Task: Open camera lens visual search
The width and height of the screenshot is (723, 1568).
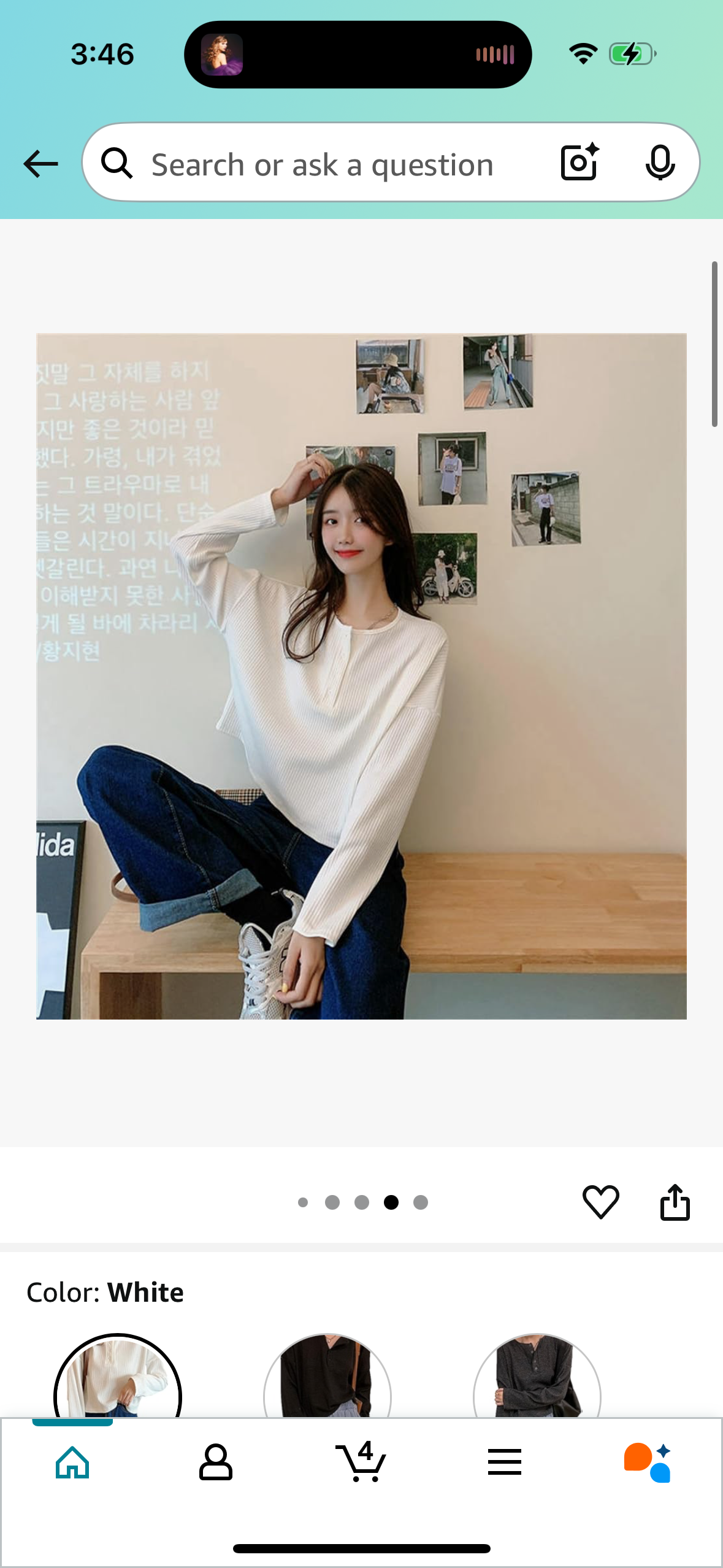Action: 579,162
